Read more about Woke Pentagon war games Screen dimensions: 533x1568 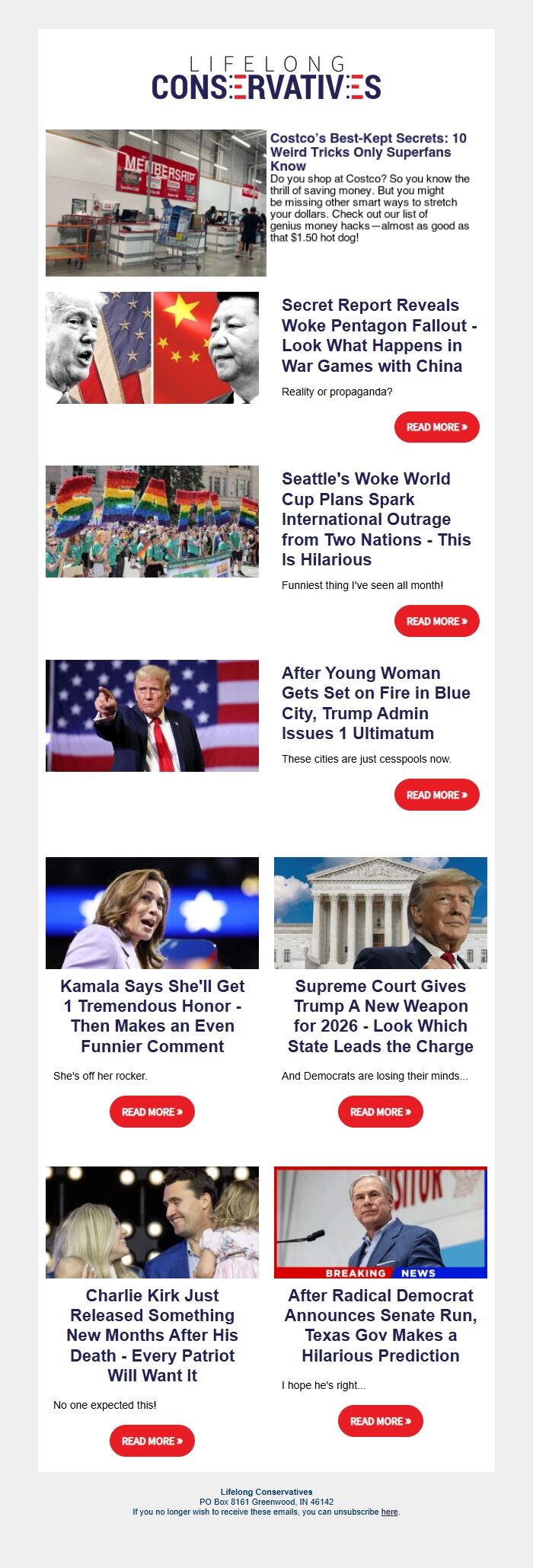pyautogui.click(x=436, y=427)
